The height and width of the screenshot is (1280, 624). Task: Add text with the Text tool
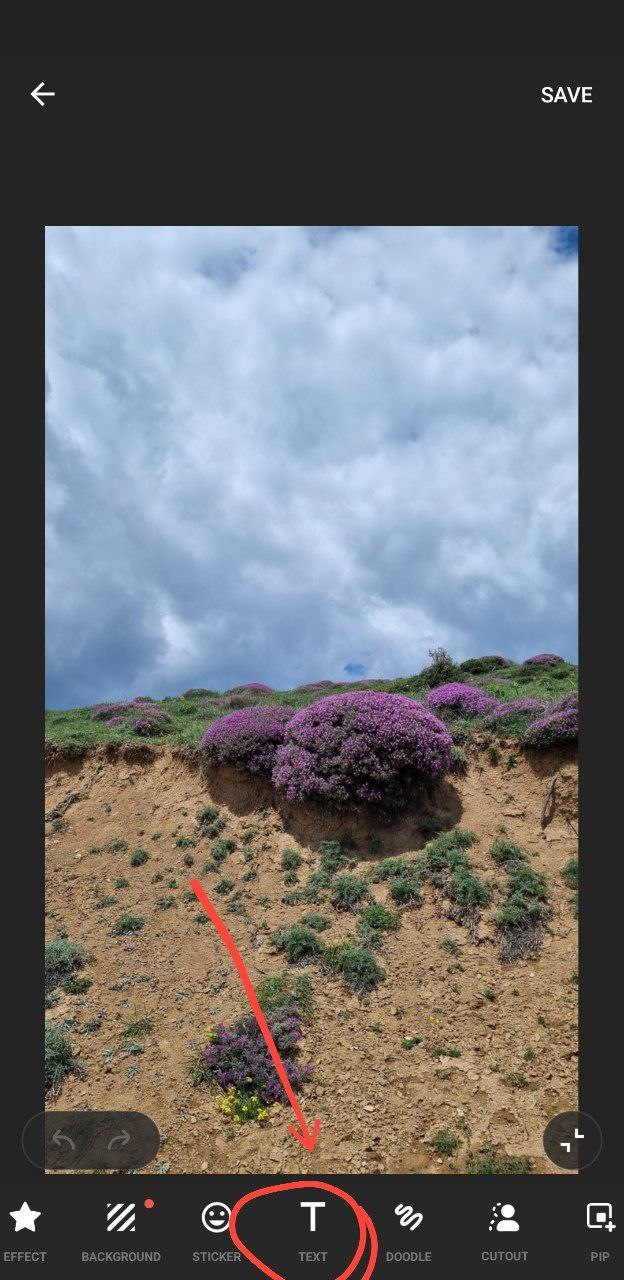pos(312,1230)
